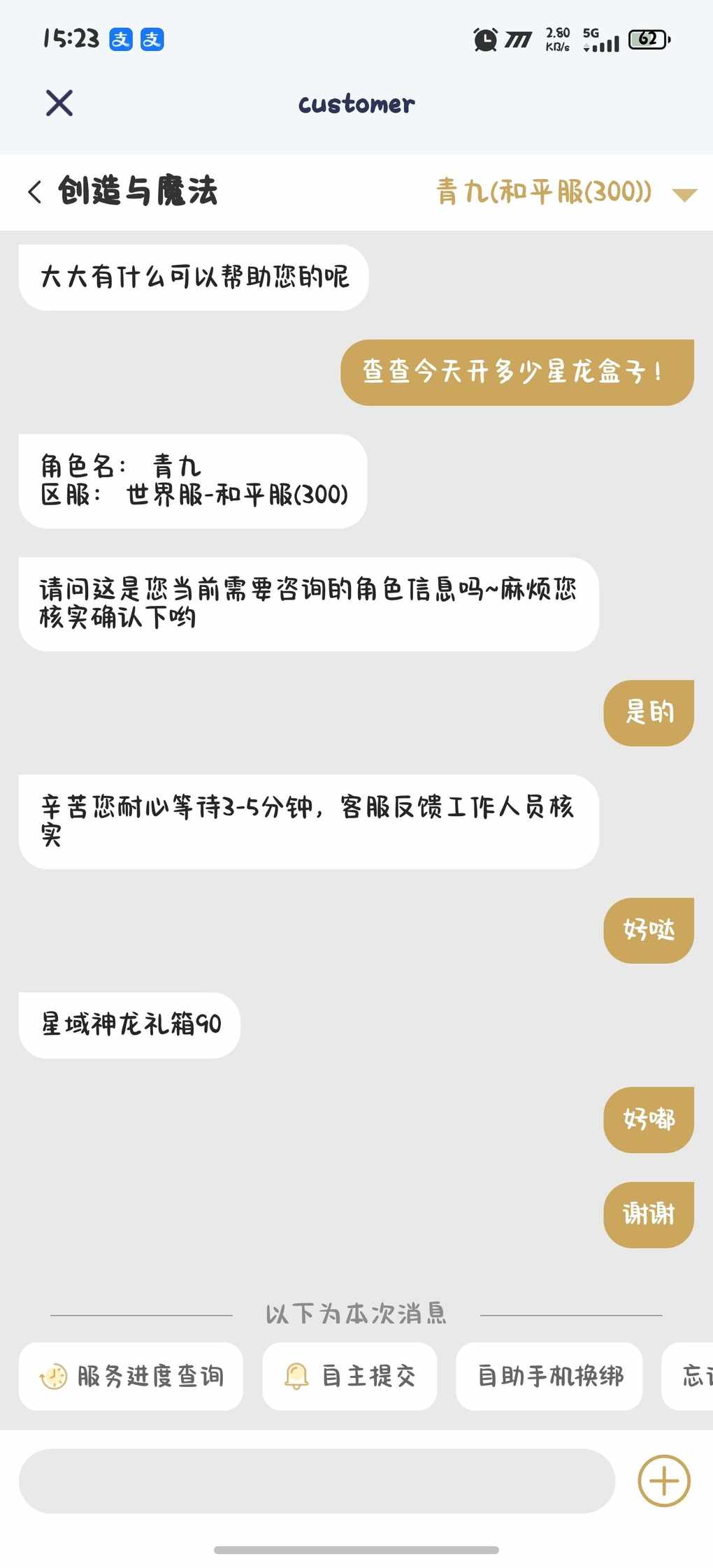Open the plus attachment menu
Screen dimensions: 713x1568
coord(663,1480)
